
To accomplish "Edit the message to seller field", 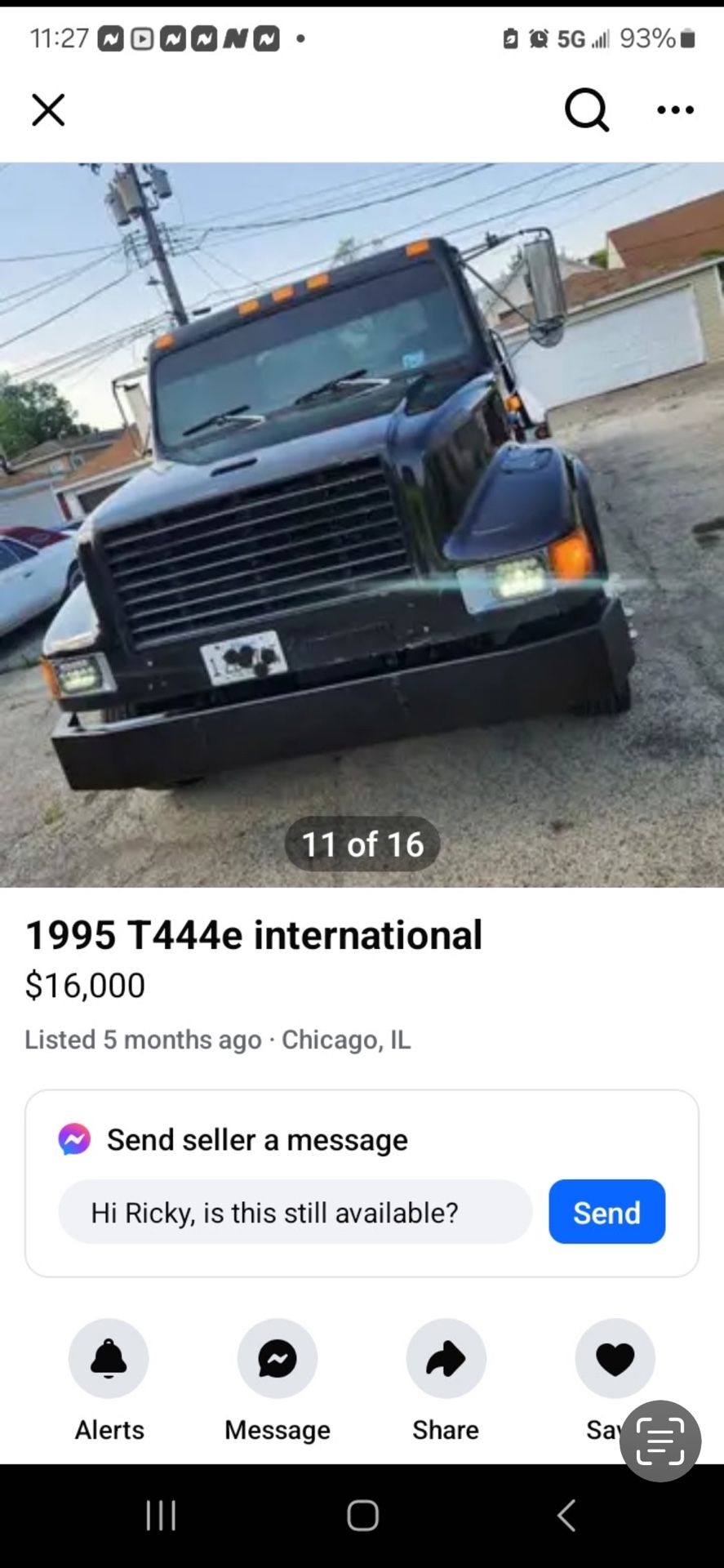I will (295, 1212).
